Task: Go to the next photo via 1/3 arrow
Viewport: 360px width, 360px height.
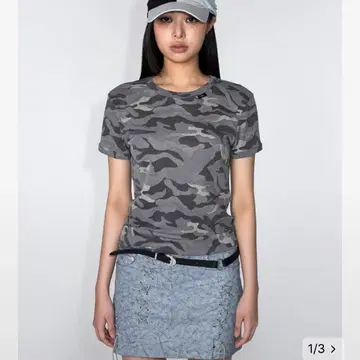Action: pyautogui.click(x=333, y=349)
